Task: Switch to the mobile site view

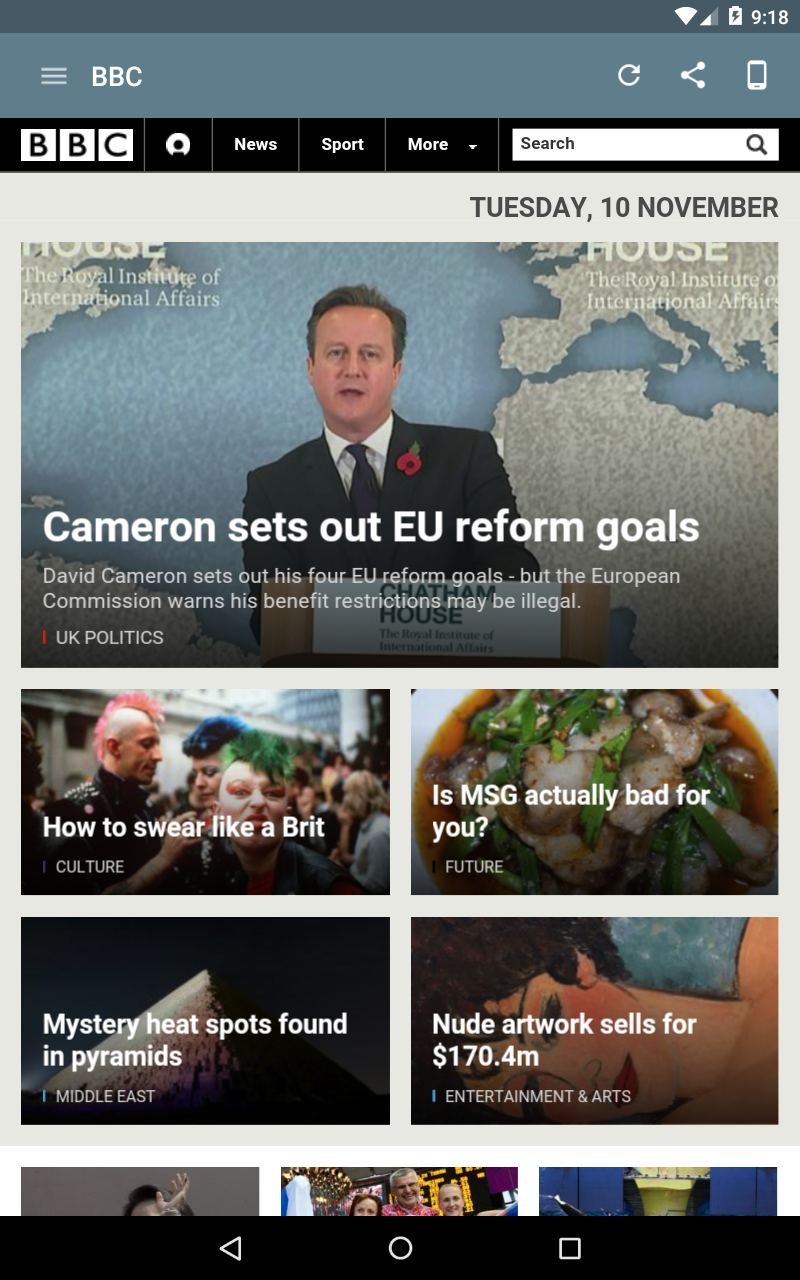Action: (757, 75)
